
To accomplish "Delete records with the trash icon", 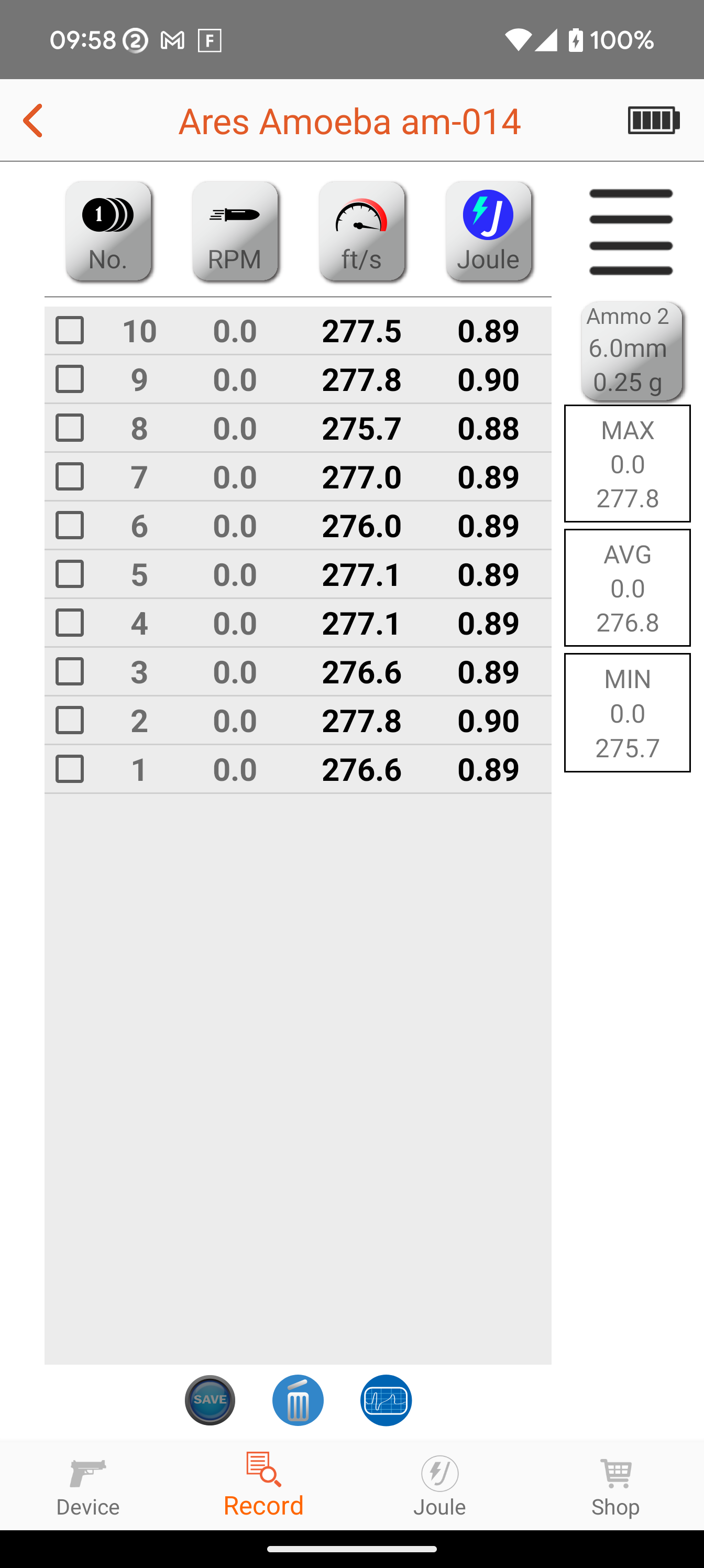I will (x=298, y=1400).
